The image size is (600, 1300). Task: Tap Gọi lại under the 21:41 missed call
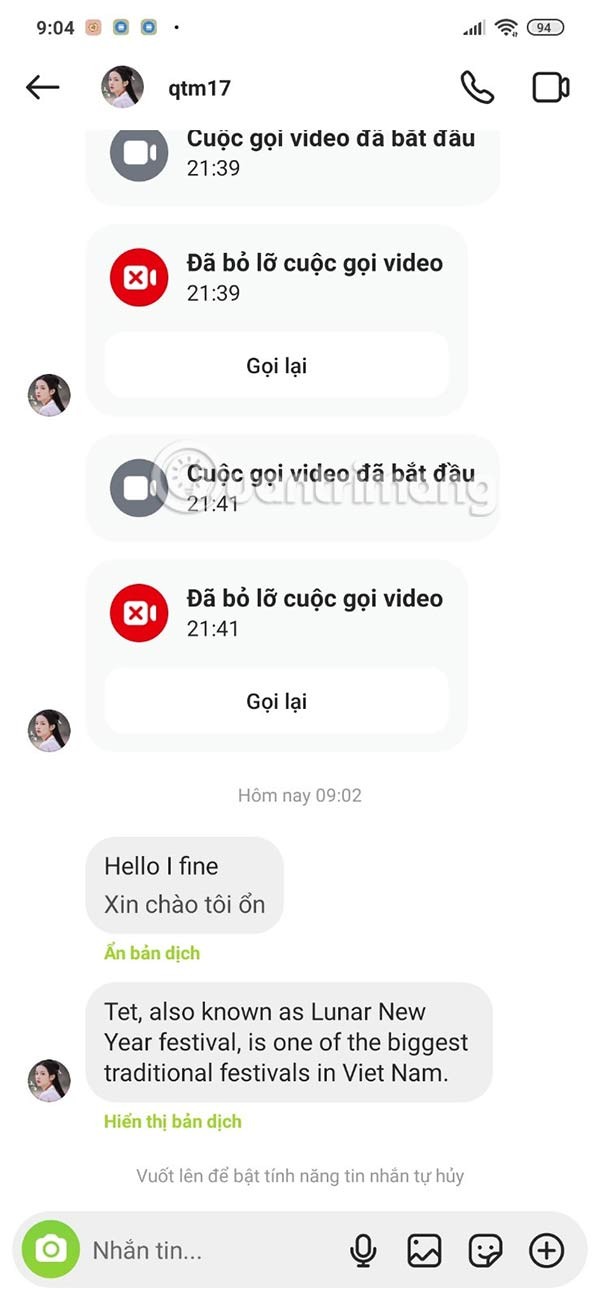[276, 701]
